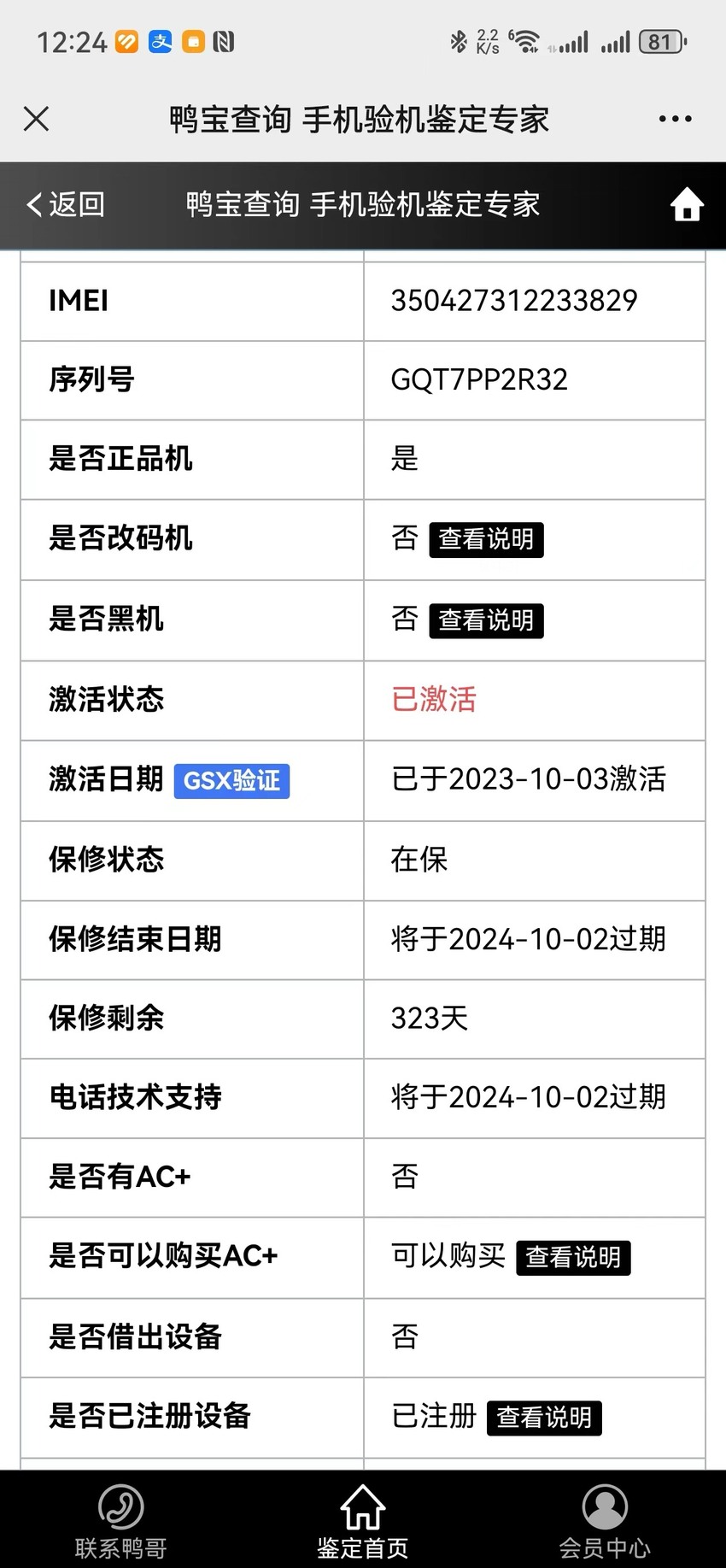Close the page with the X icon
Viewport: 726px width, 1568px height.
point(36,119)
